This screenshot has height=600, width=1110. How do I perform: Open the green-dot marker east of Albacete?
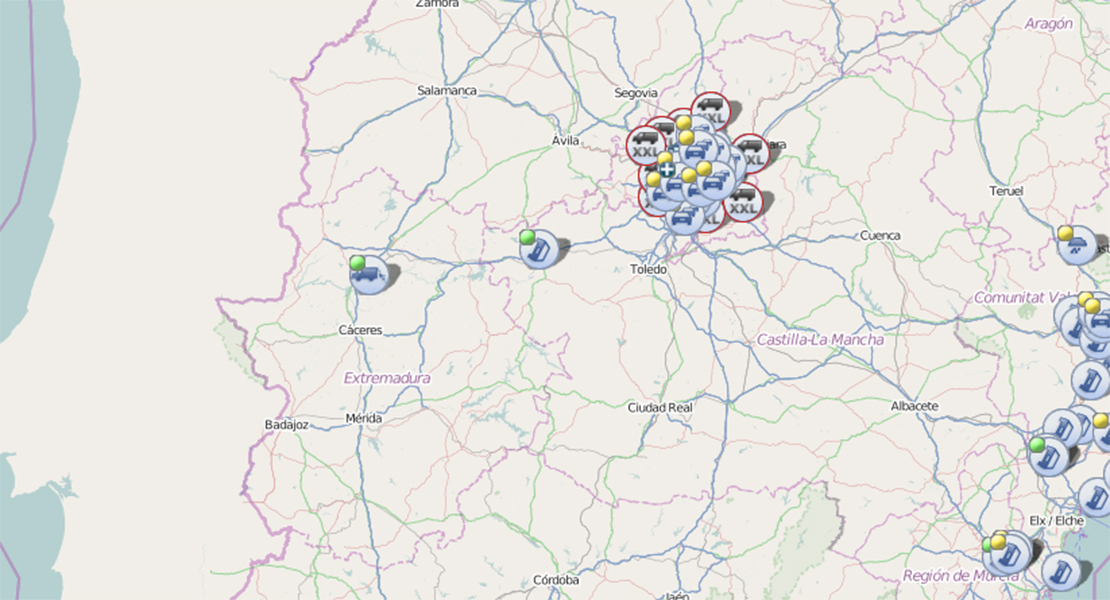click(1049, 457)
